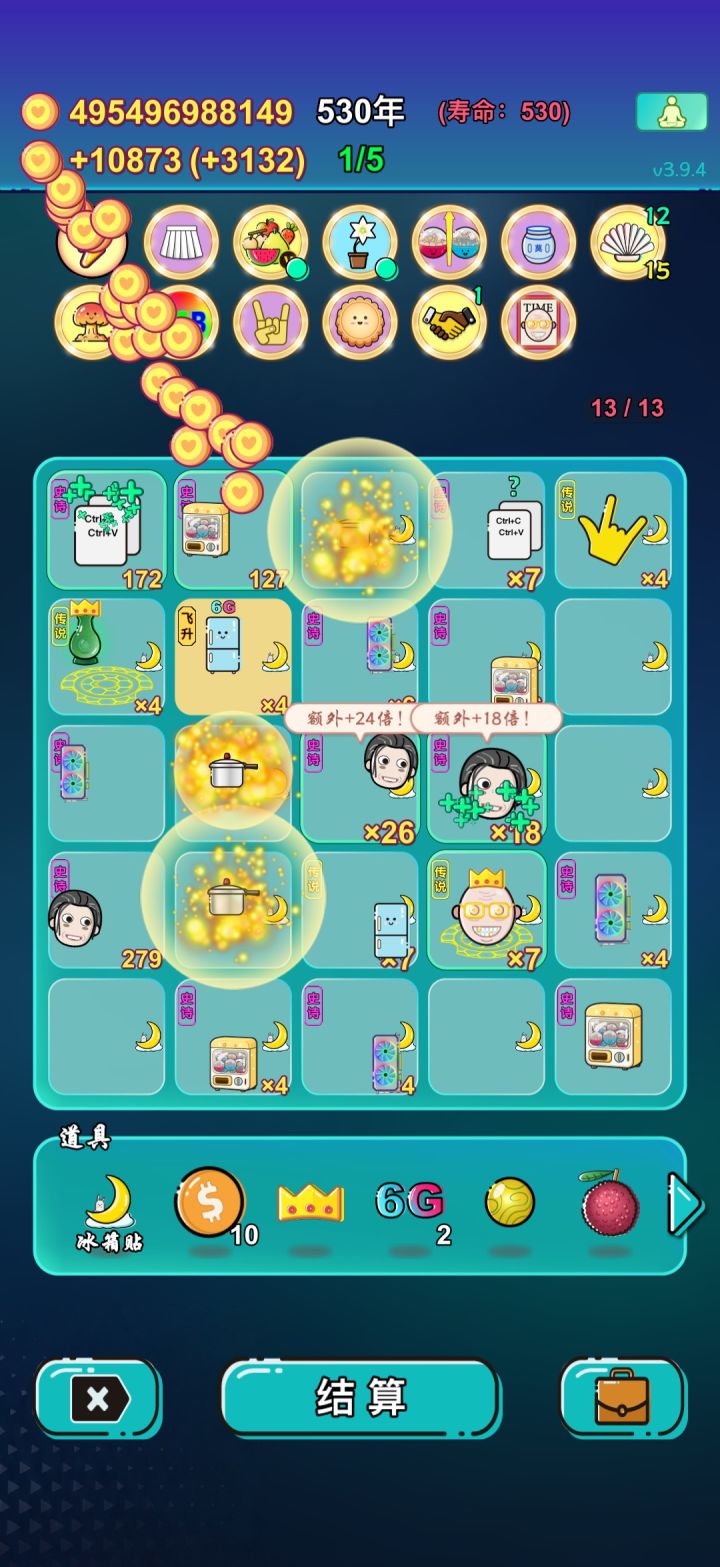Tap the 结算 settlement button
The image size is (720, 1567).
360,1397
